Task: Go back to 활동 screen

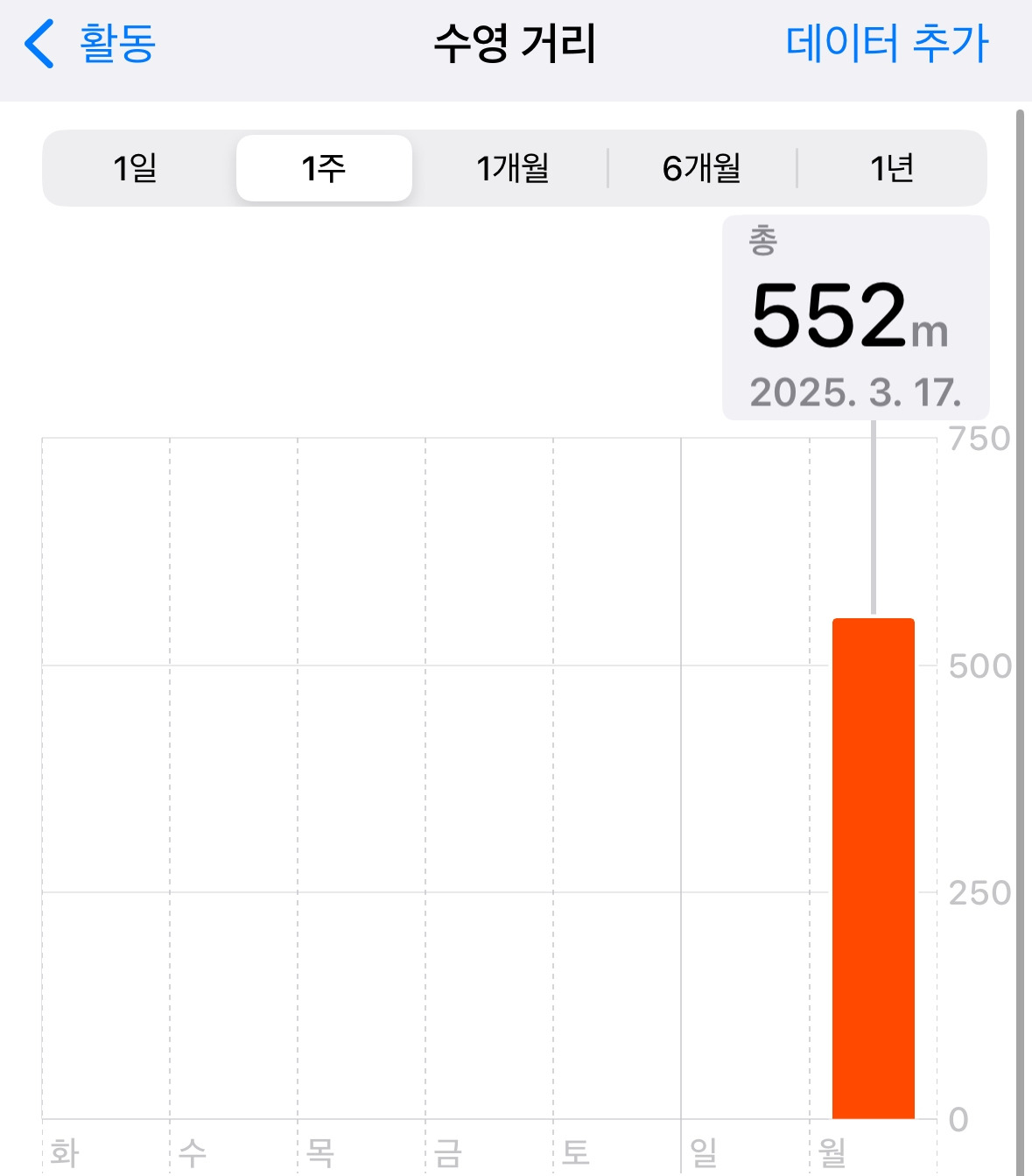Action: [90, 44]
